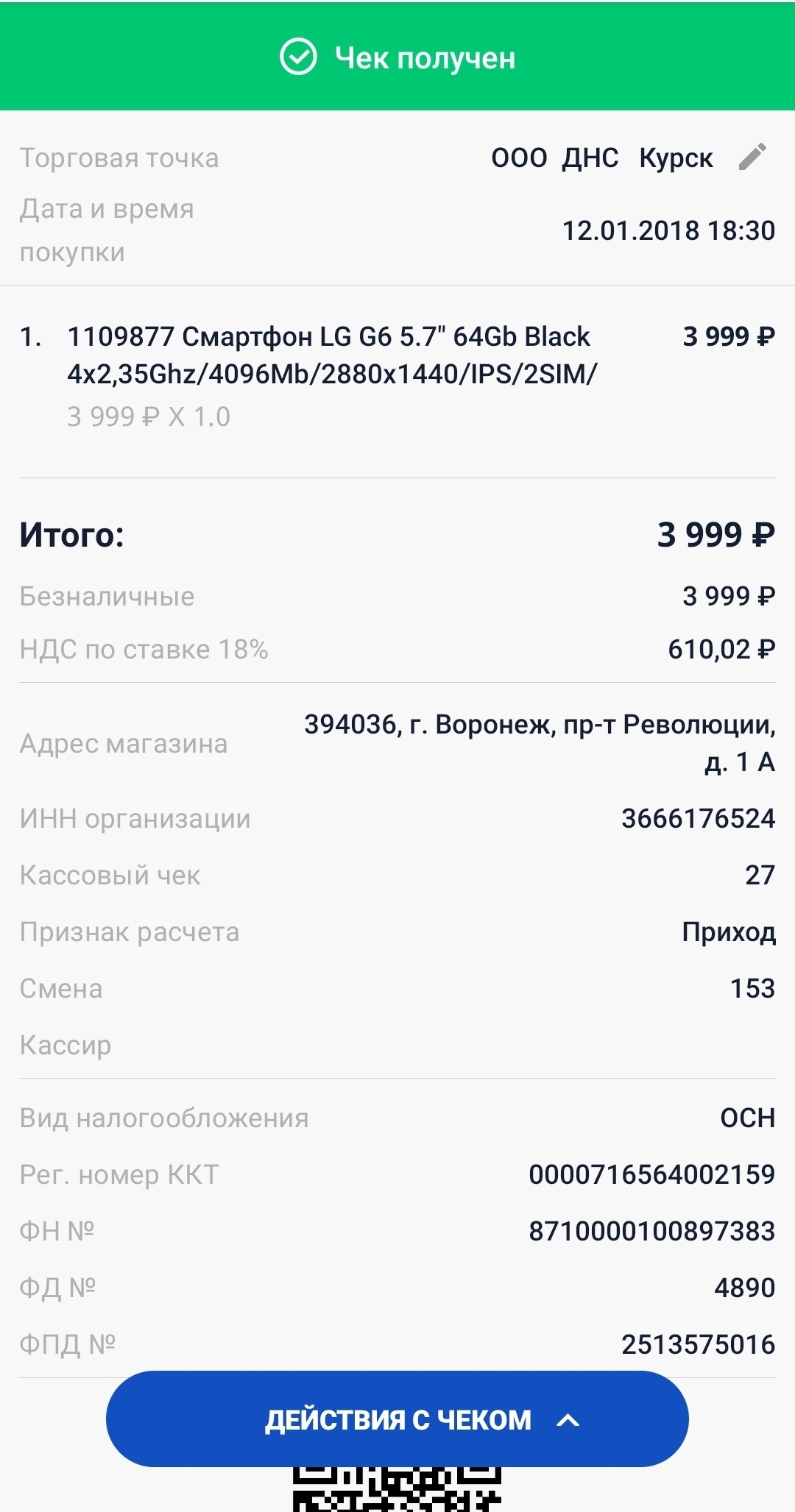Viewport: 795px width, 1512px height.
Task: Edit the store name with the pencil icon
Action: [x=752, y=157]
